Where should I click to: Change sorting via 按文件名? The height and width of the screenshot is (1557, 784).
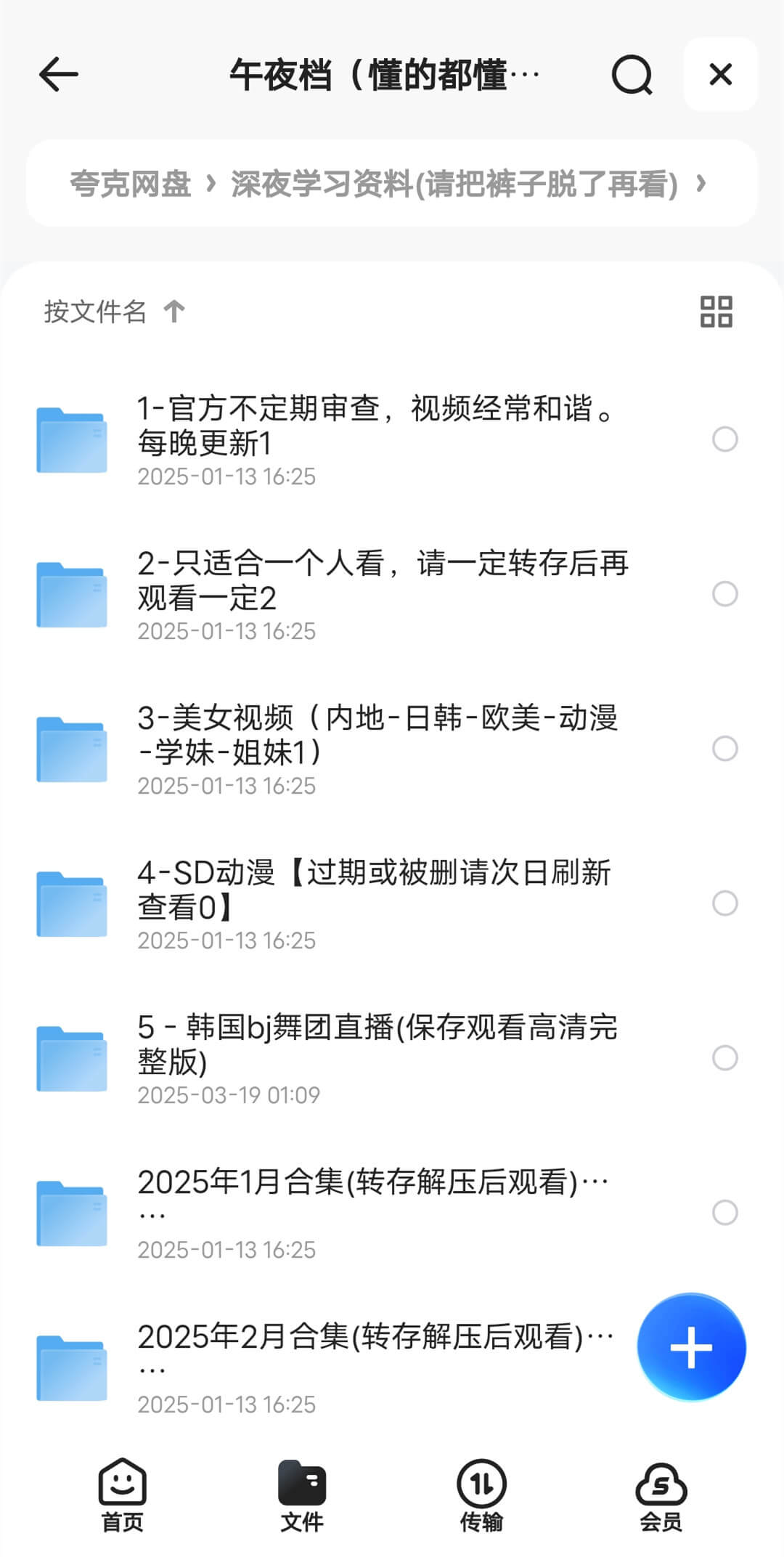114,312
